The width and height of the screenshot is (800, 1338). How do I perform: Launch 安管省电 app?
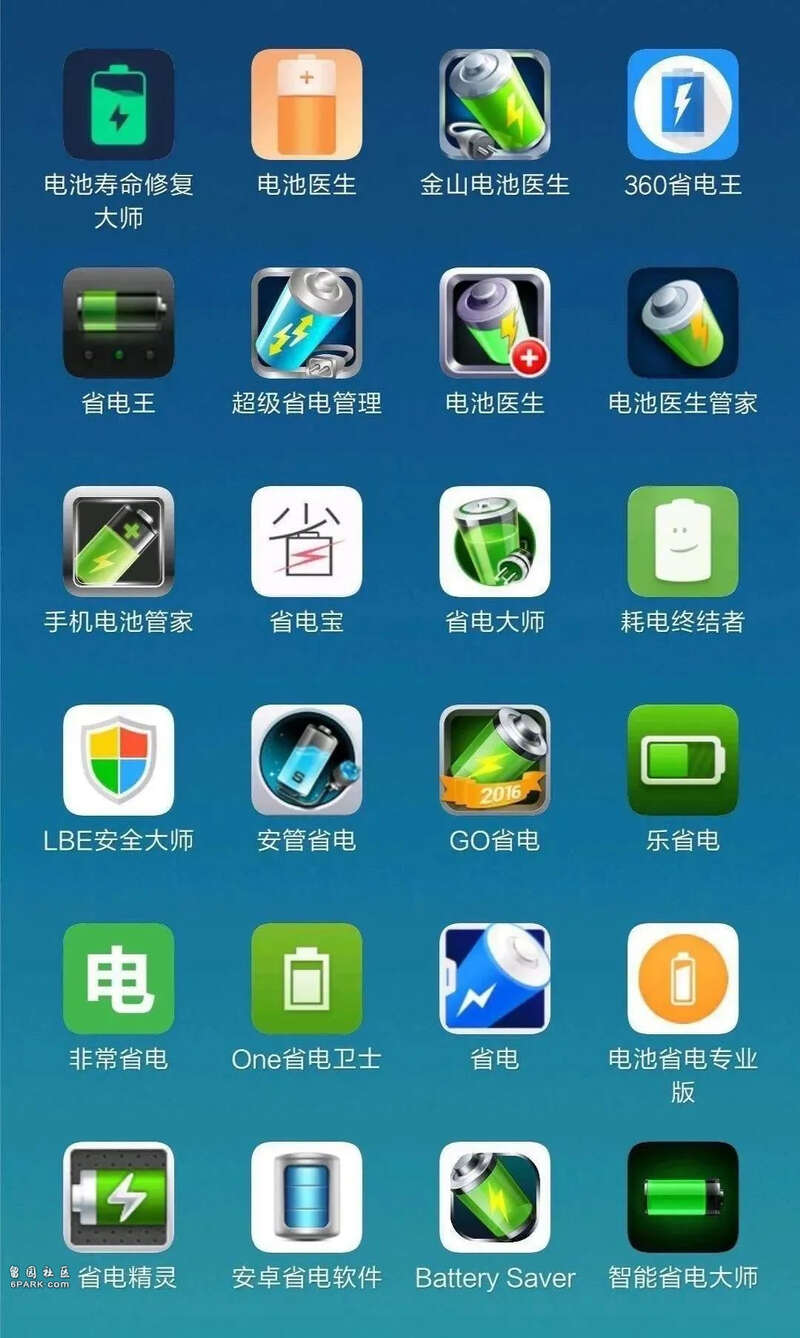(306, 760)
